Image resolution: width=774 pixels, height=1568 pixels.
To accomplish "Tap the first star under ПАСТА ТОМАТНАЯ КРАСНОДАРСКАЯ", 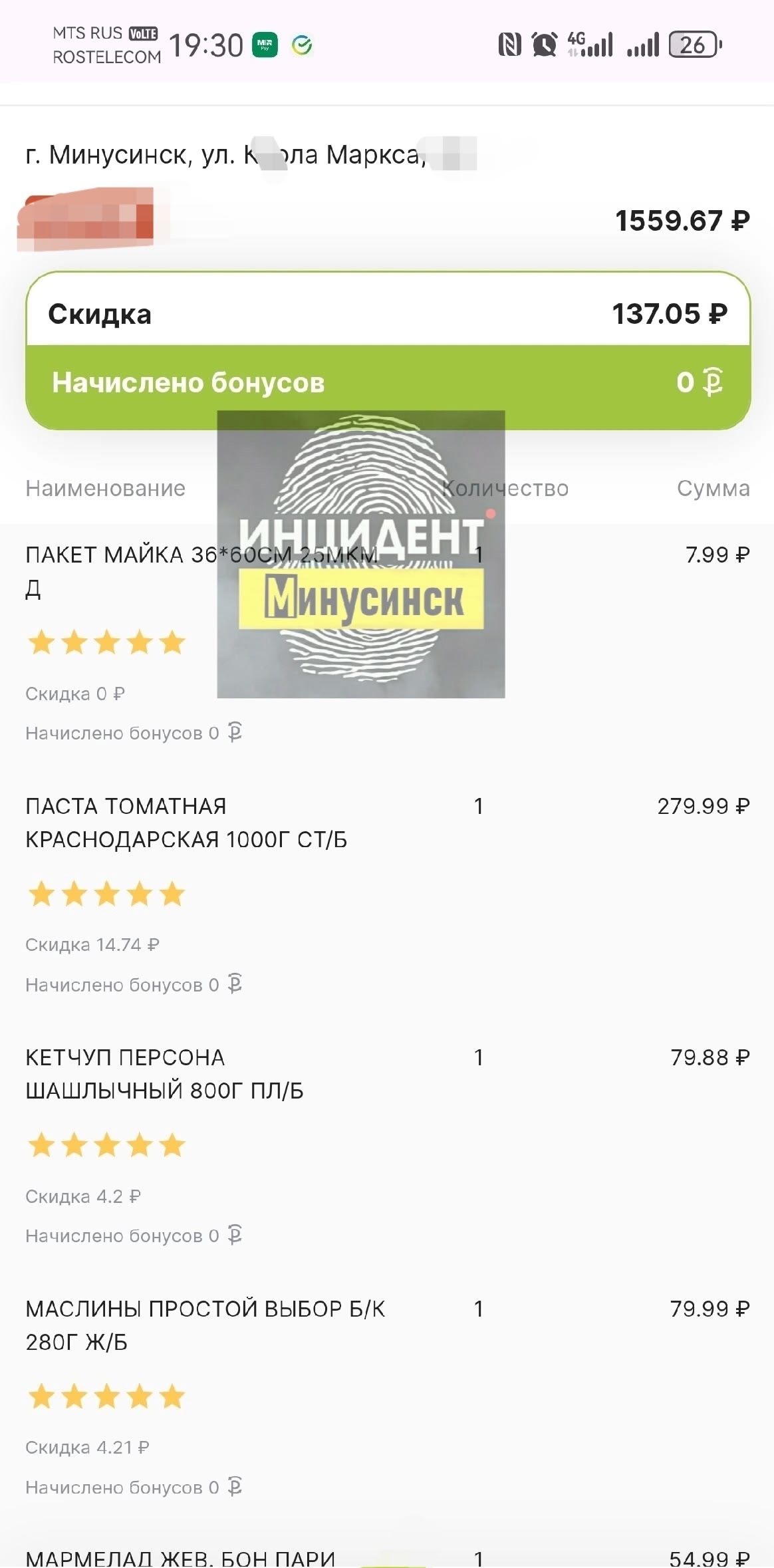I will tap(41, 894).
